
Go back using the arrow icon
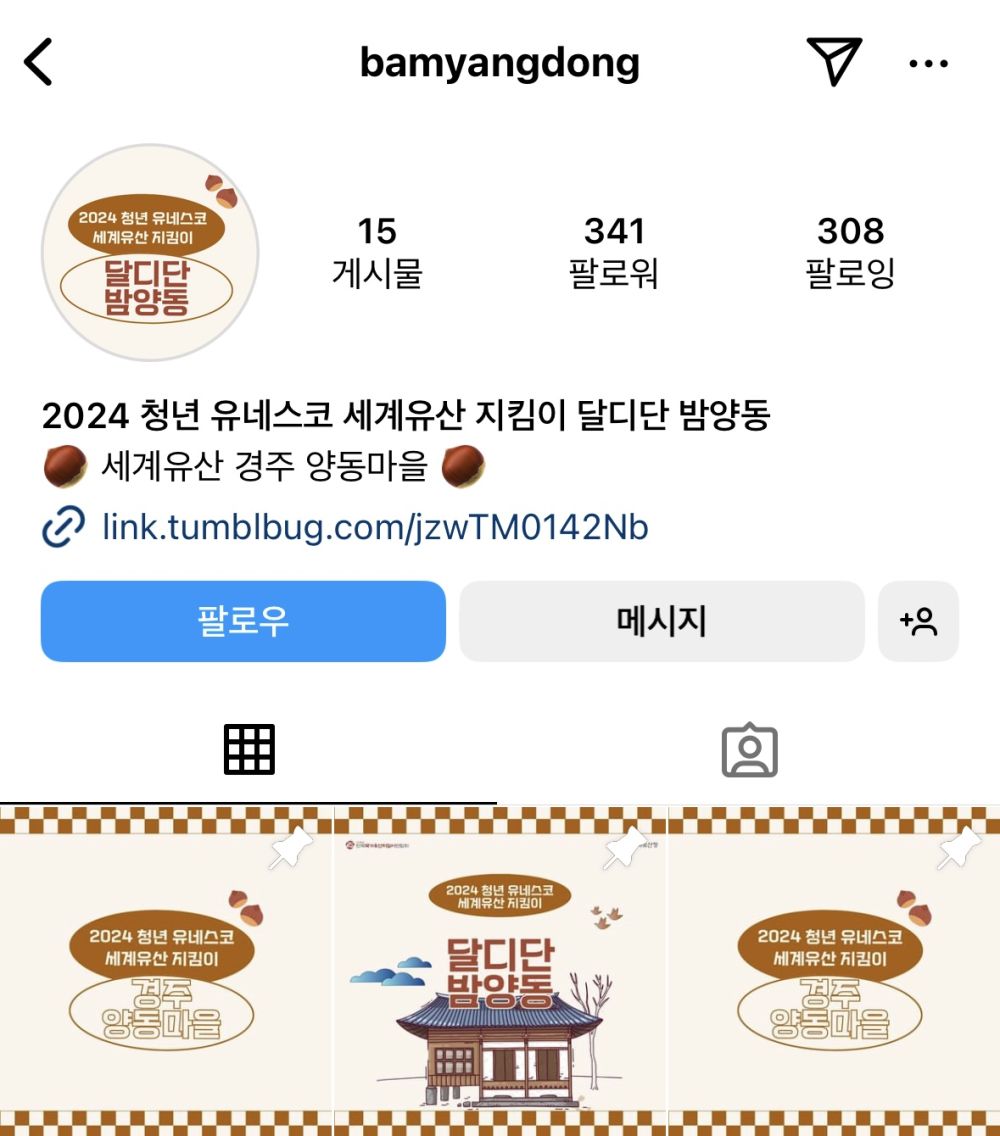click(38, 63)
